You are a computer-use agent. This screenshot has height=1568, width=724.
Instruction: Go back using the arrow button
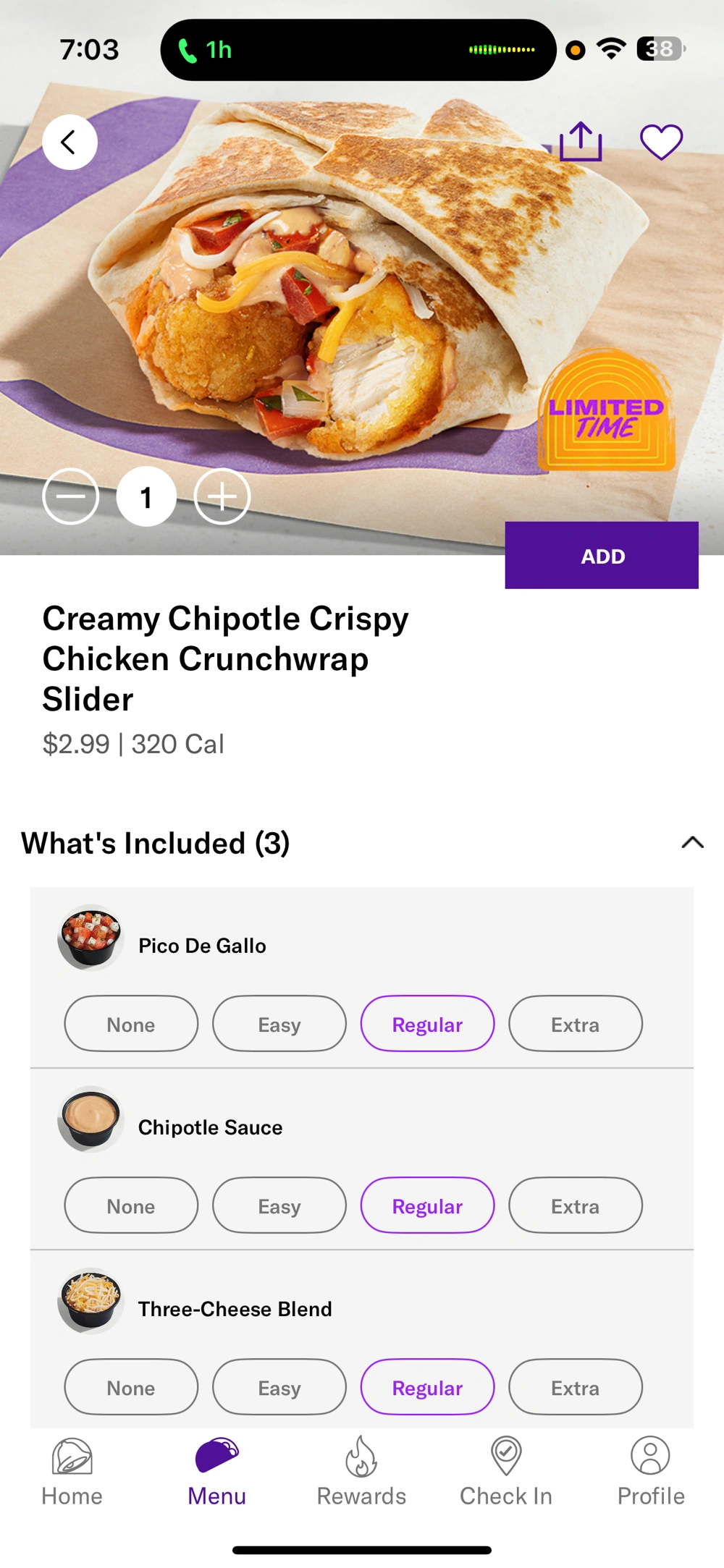click(x=70, y=143)
